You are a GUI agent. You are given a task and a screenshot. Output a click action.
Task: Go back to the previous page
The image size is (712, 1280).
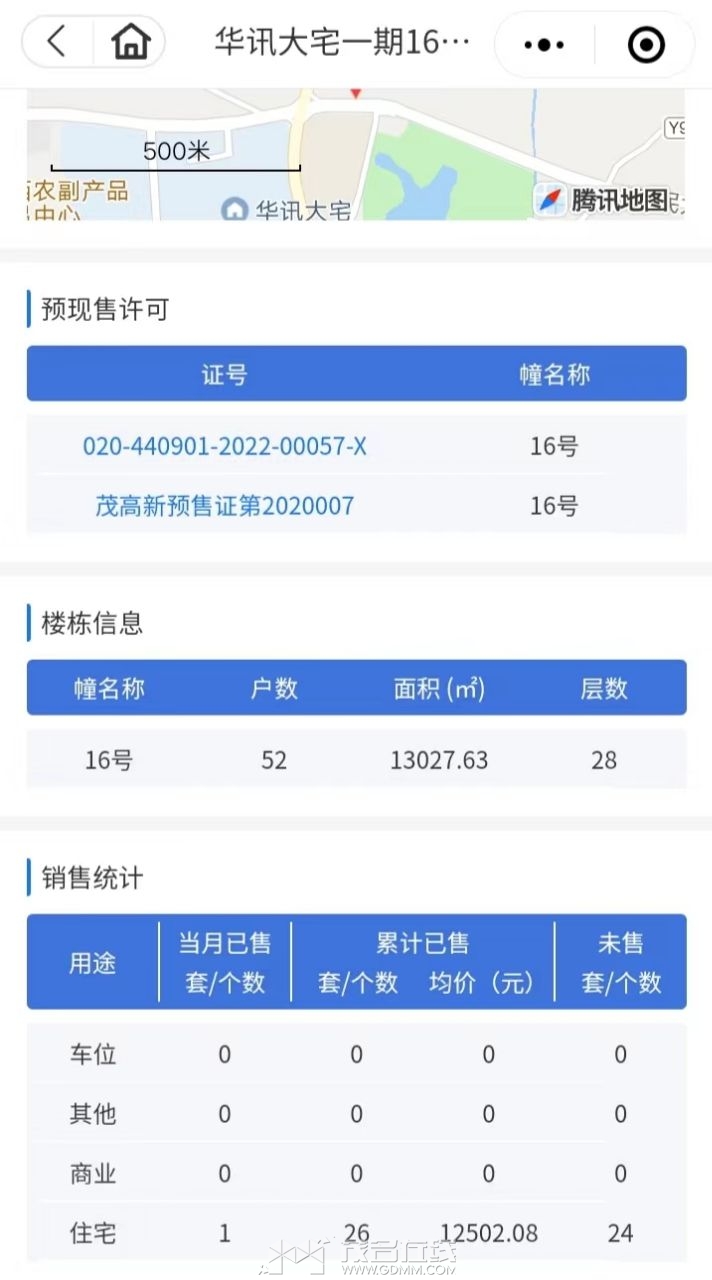tap(56, 43)
